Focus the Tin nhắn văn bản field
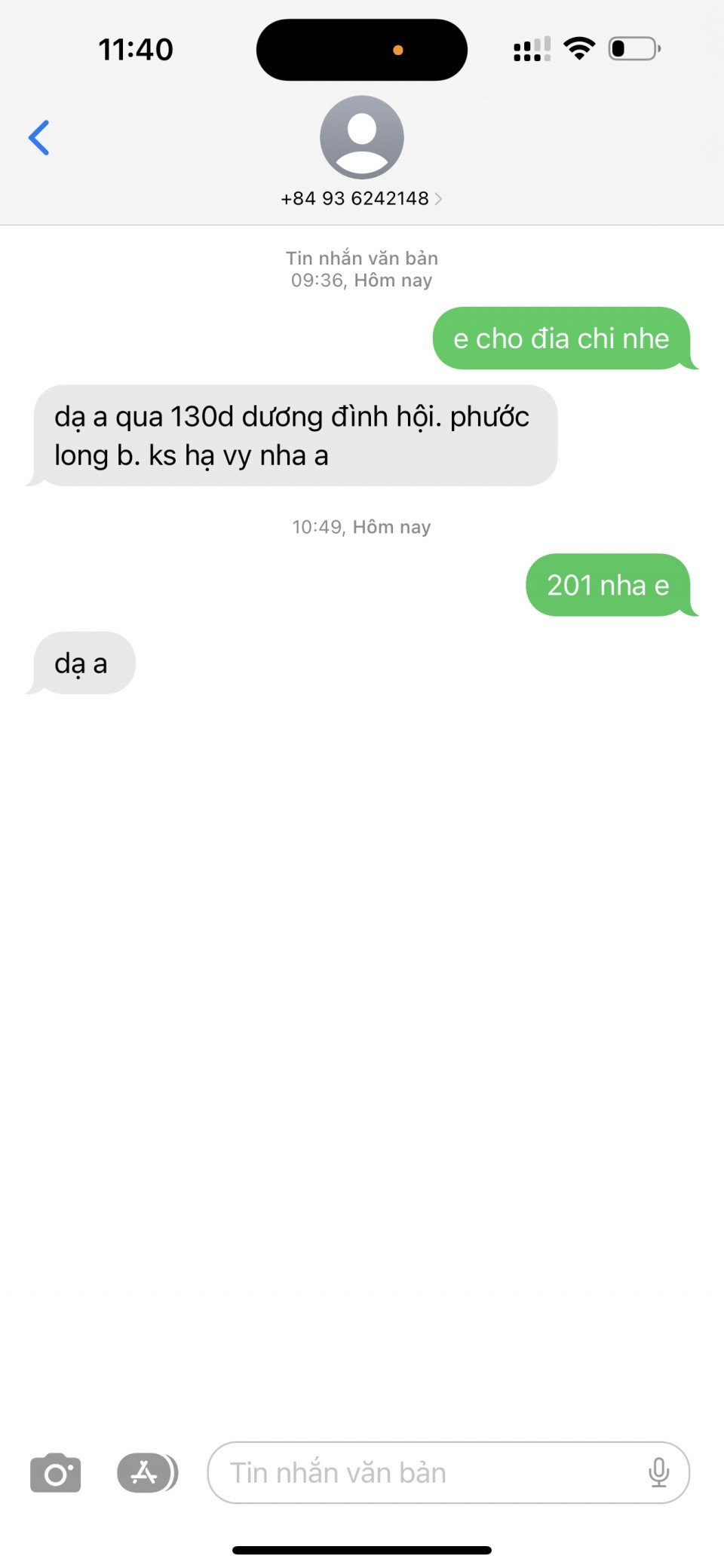 [422, 1472]
